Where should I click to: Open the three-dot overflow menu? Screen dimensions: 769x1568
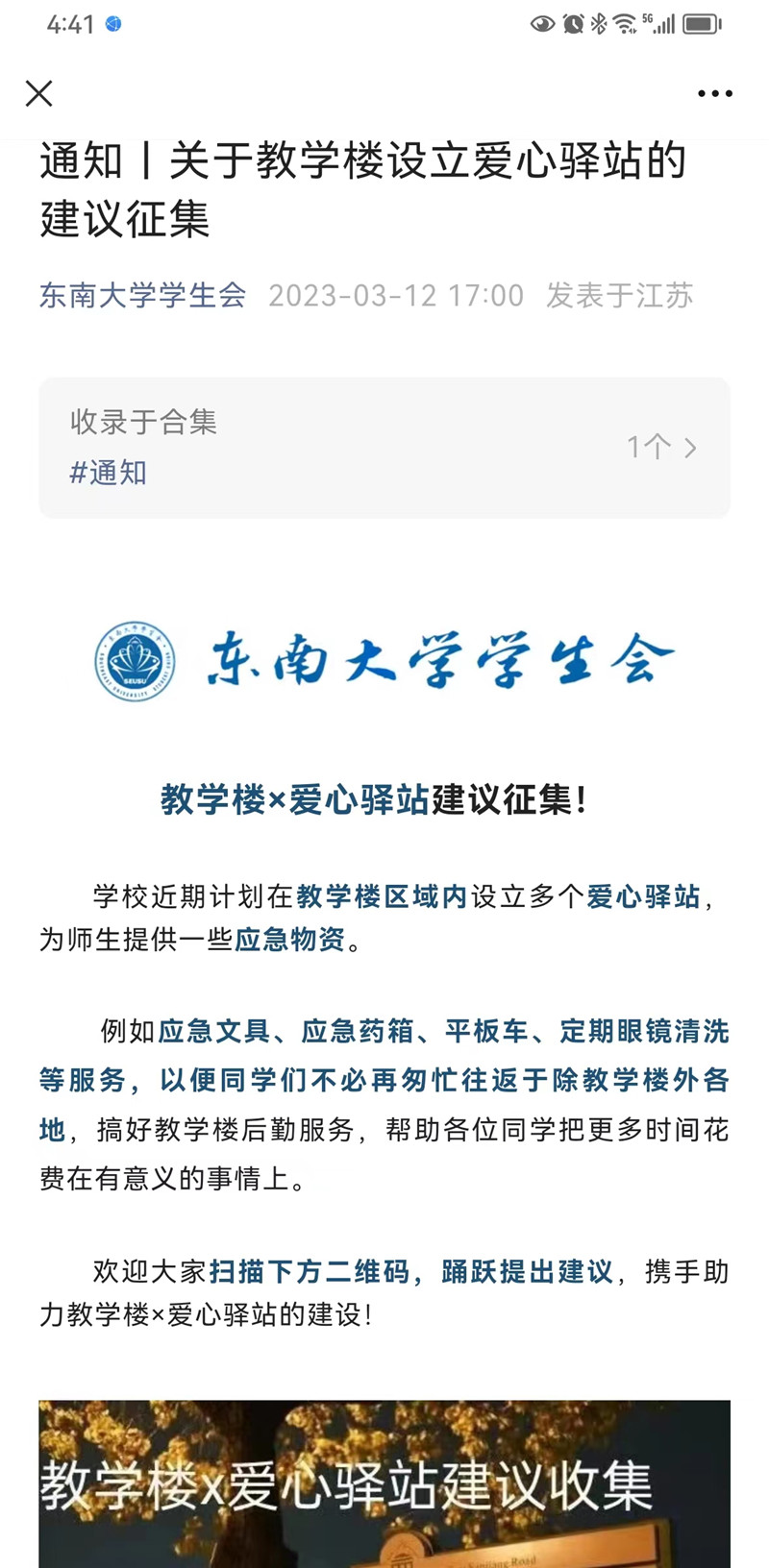(x=714, y=93)
